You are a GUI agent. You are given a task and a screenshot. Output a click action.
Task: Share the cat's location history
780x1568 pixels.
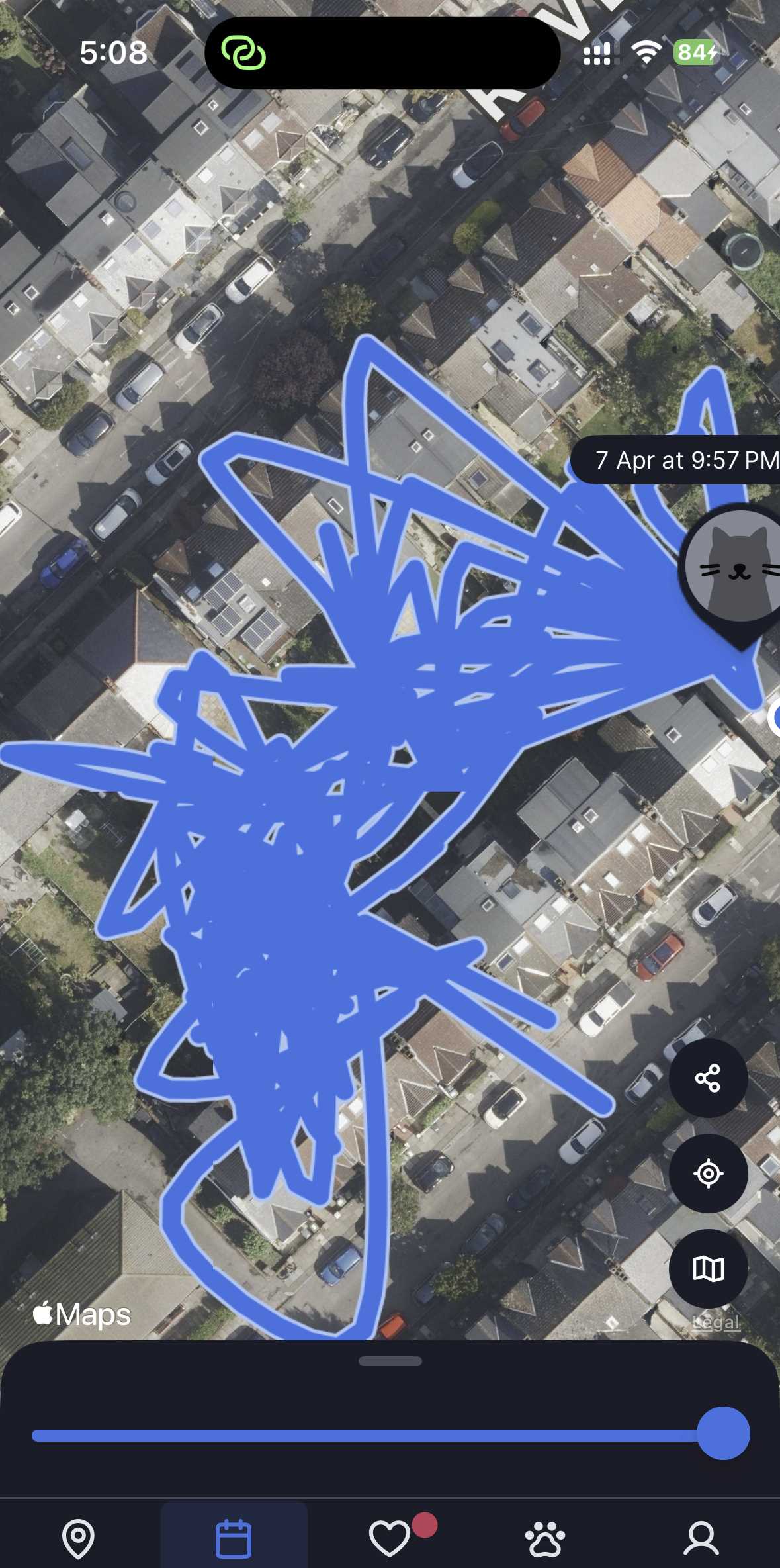[x=708, y=1078]
